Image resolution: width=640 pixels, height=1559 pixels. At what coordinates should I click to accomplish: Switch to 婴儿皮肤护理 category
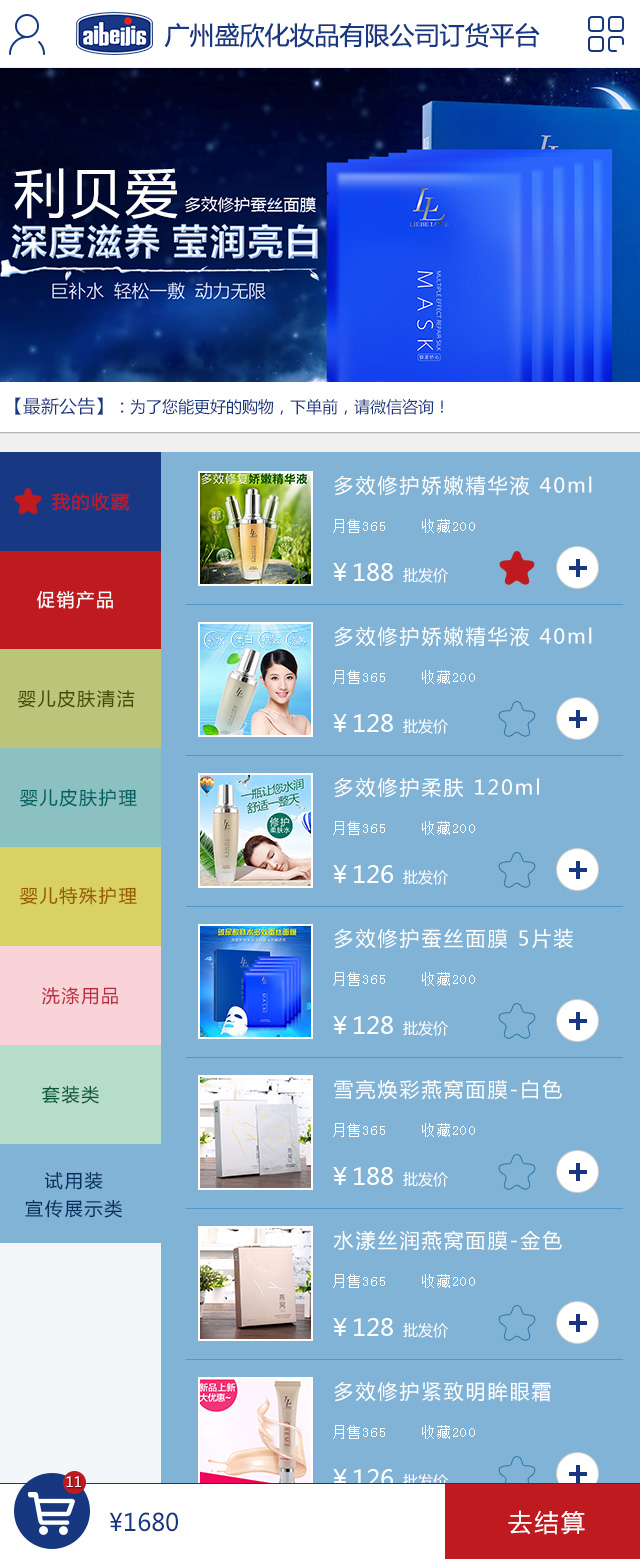point(80,798)
